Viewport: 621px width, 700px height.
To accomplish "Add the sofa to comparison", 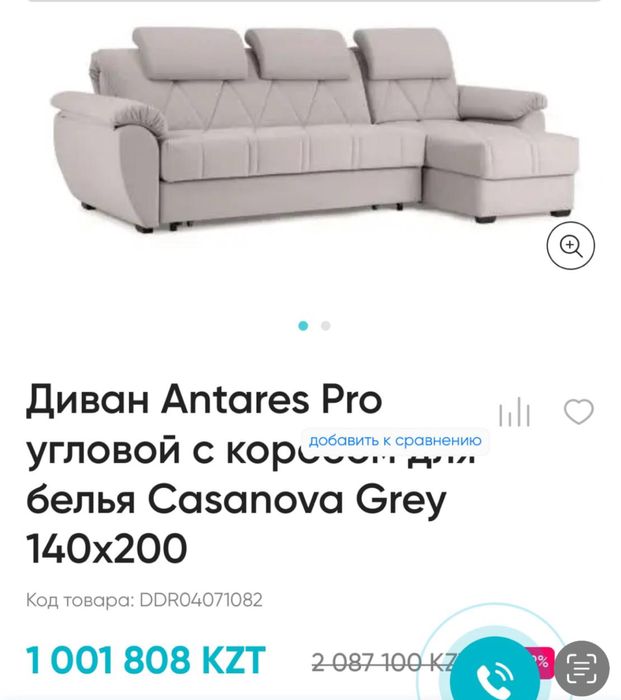I will 515,412.
